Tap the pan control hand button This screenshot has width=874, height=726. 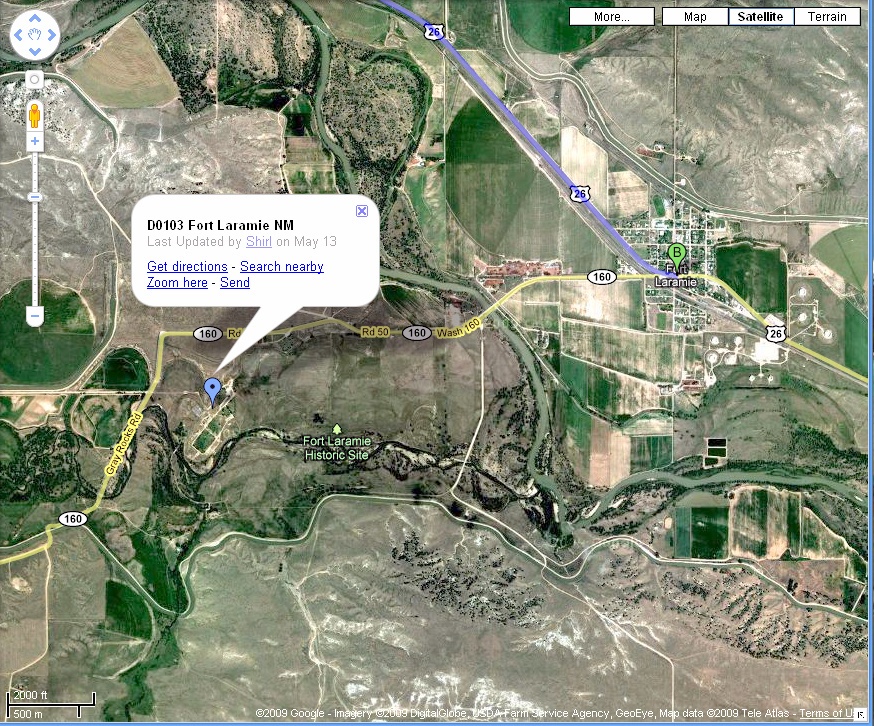[34, 36]
